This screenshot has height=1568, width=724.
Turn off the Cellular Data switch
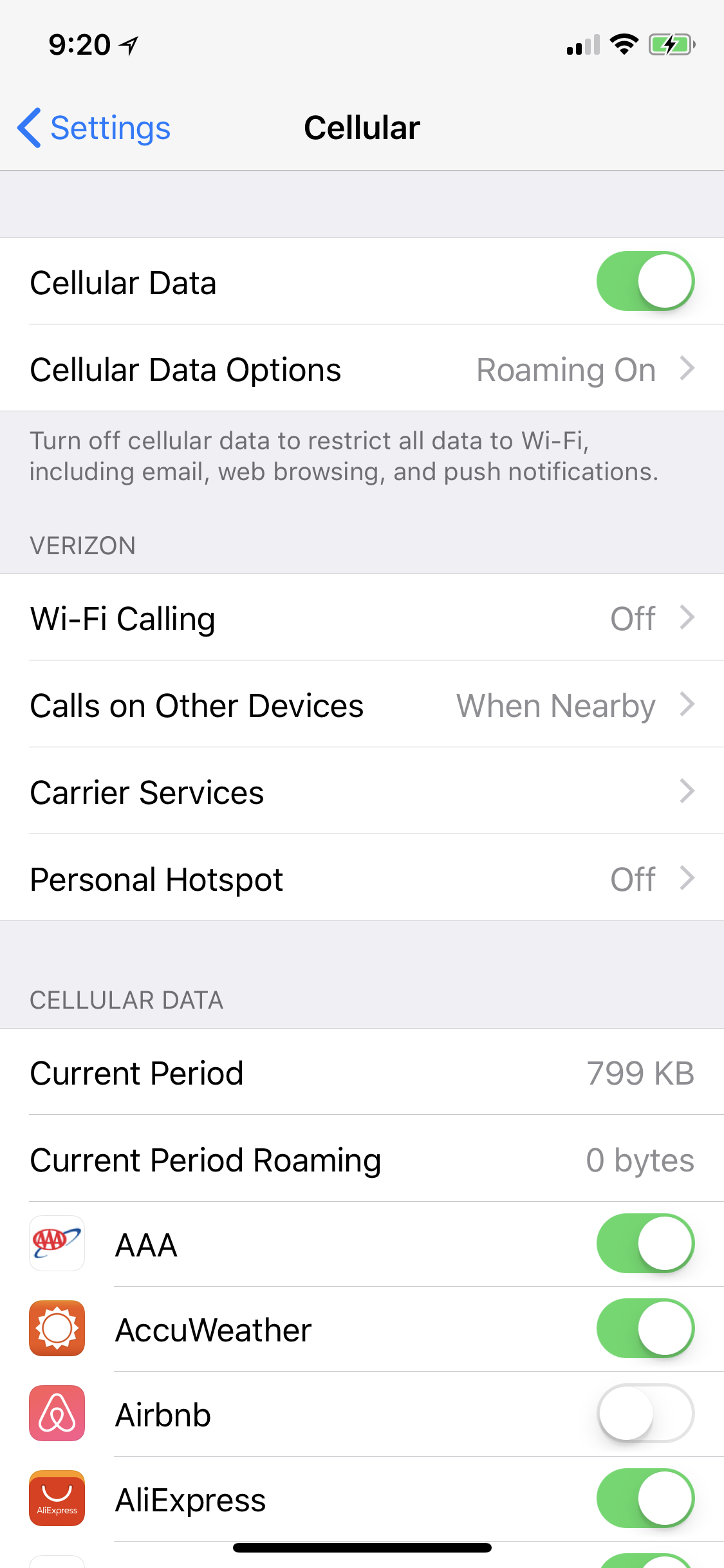(x=645, y=281)
